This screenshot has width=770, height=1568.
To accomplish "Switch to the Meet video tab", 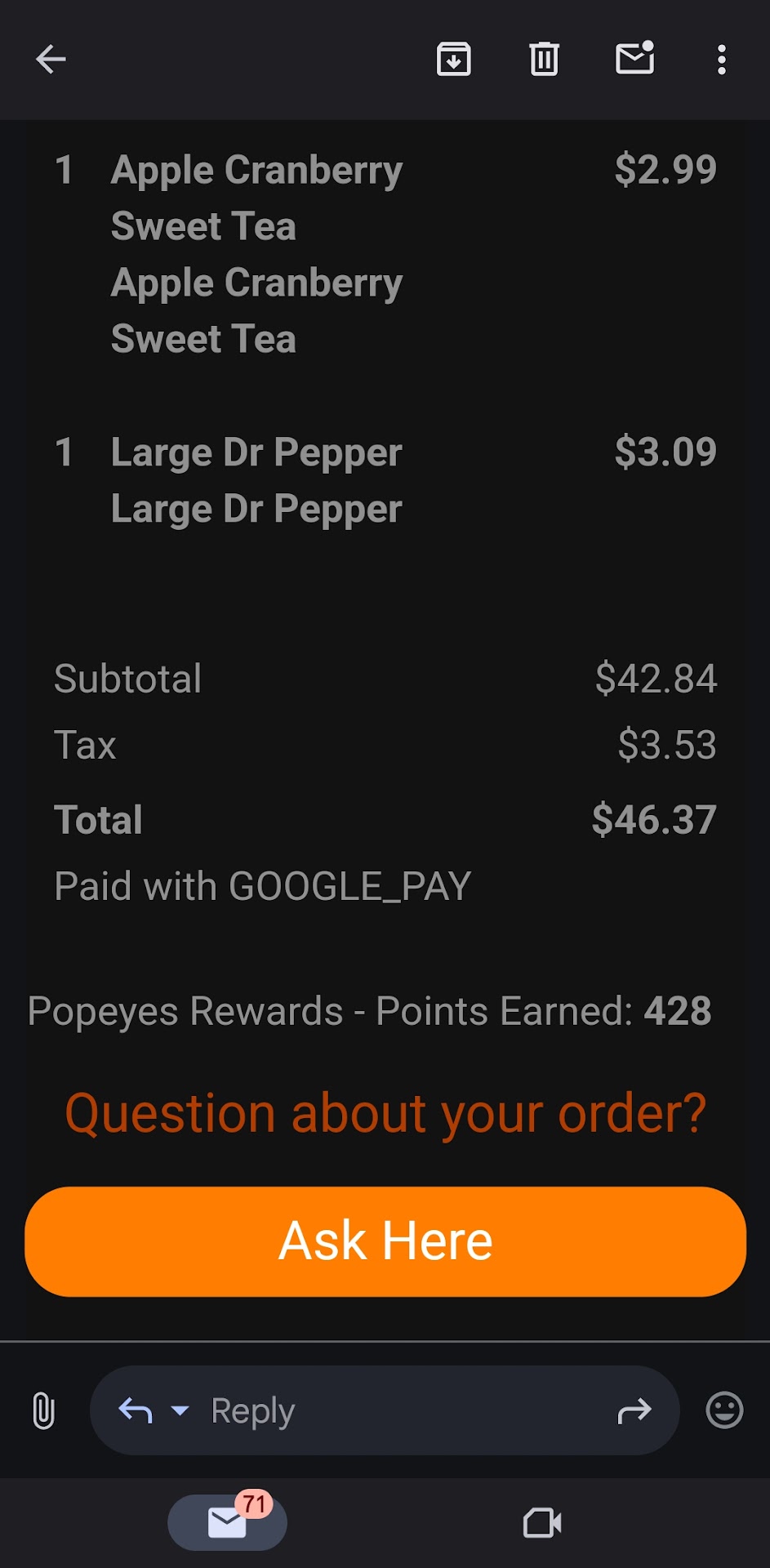I will click(542, 1522).
